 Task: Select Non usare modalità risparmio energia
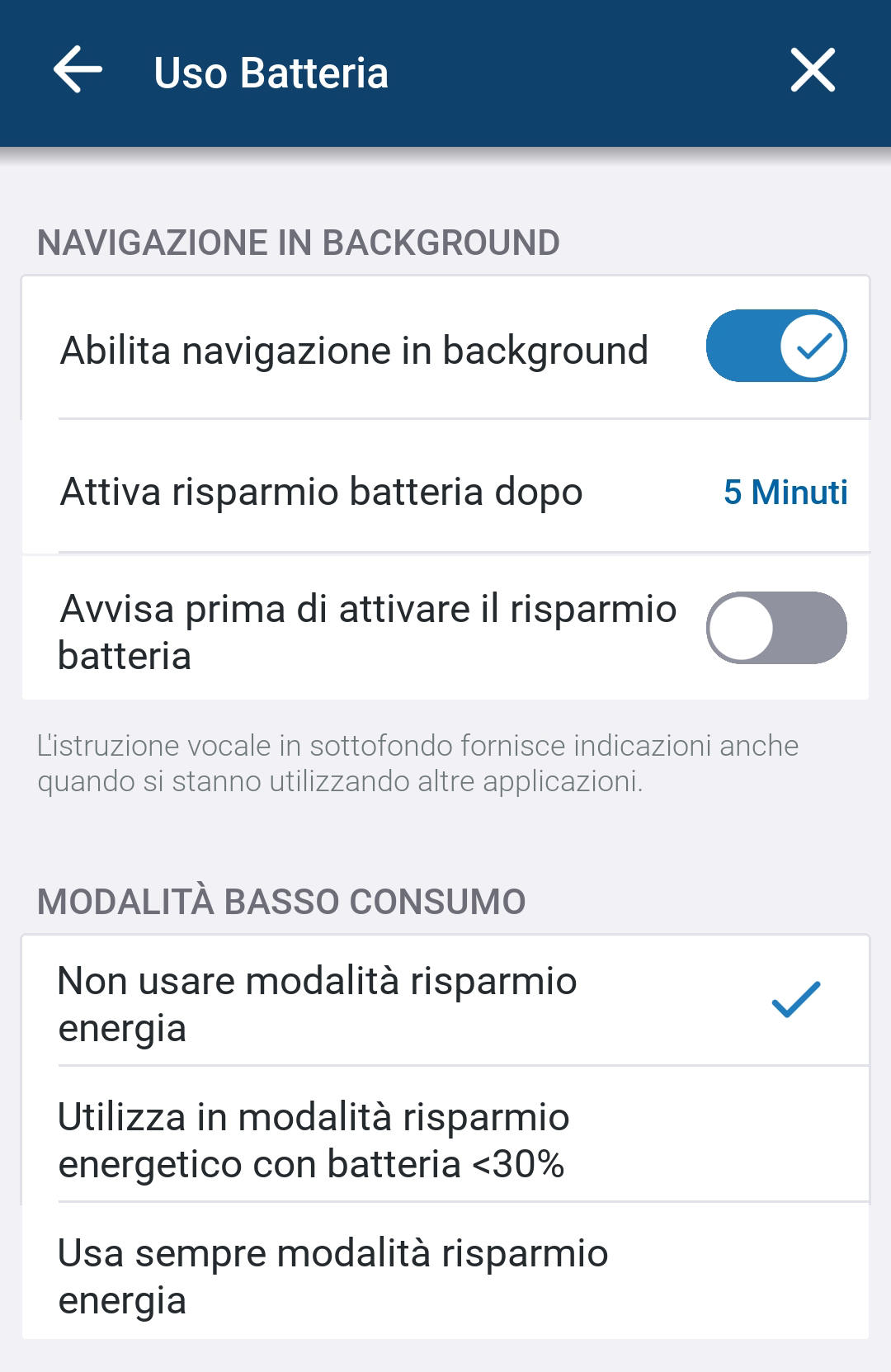445,1002
